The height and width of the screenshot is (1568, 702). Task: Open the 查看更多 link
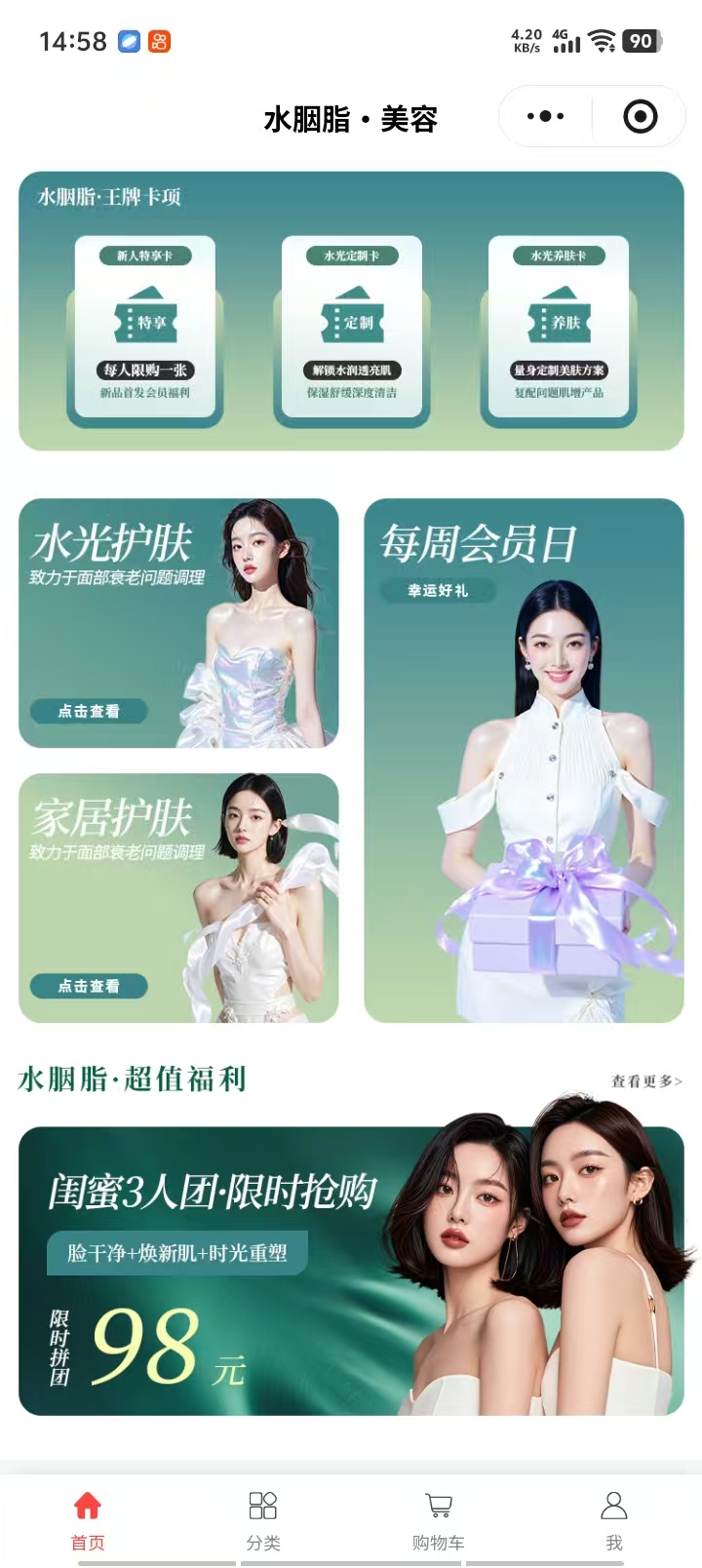pos(645,1080)
